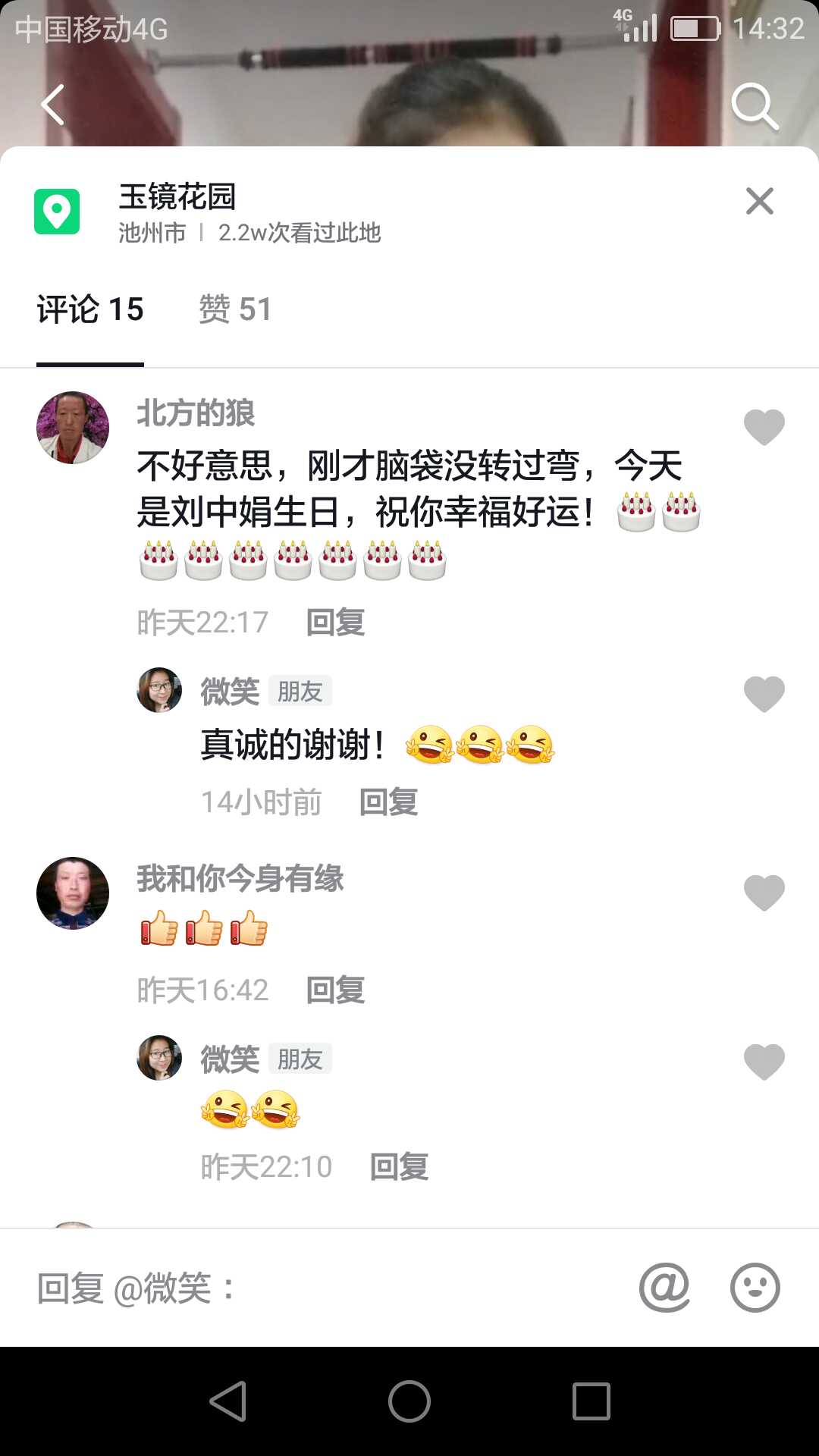This screenshot has height=1456, width=819.
Task: Open the emoji picker
Action: click(x=755, y=1288)
